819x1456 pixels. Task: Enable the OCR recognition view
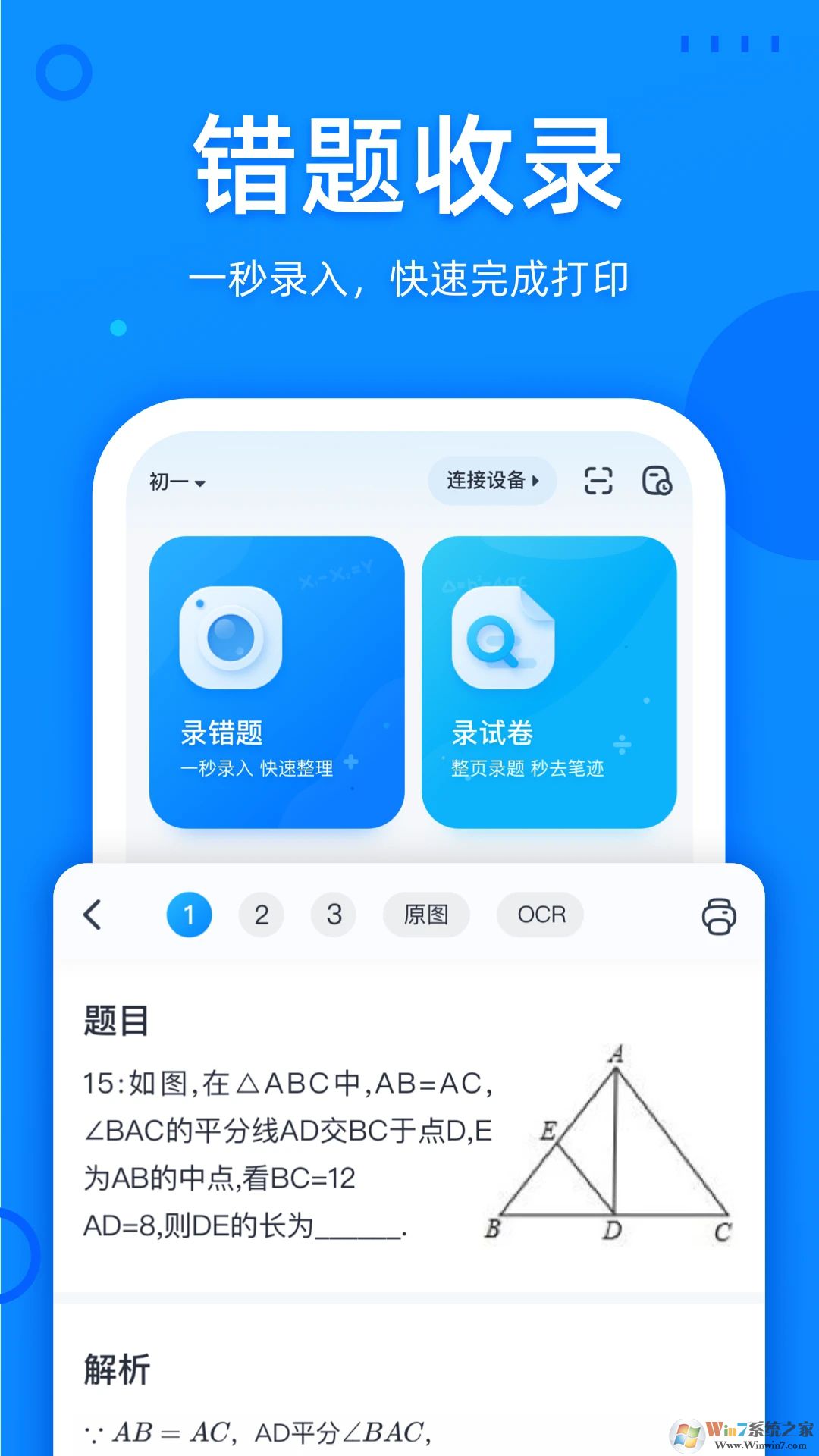(539, 915)
